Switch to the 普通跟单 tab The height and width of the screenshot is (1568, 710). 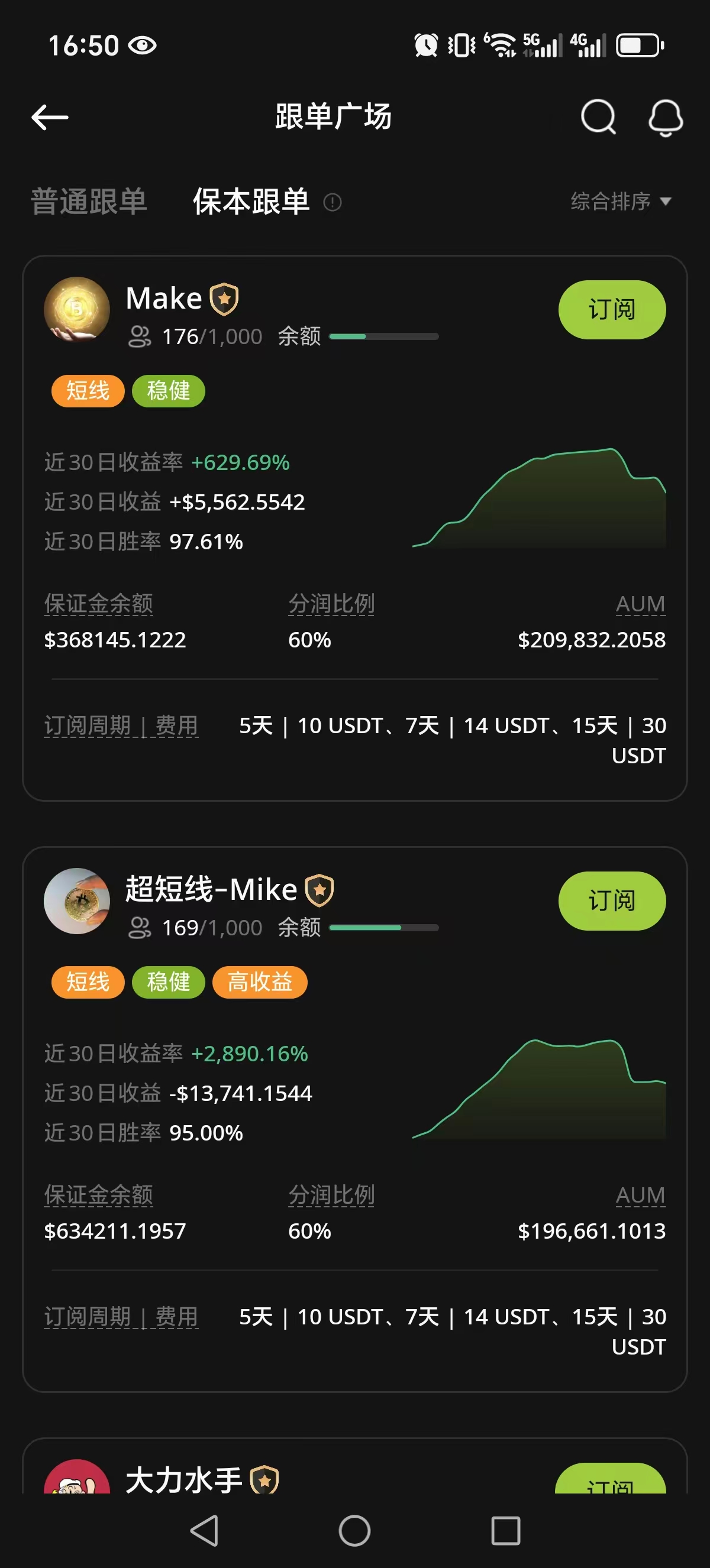(x=89, y=202)
